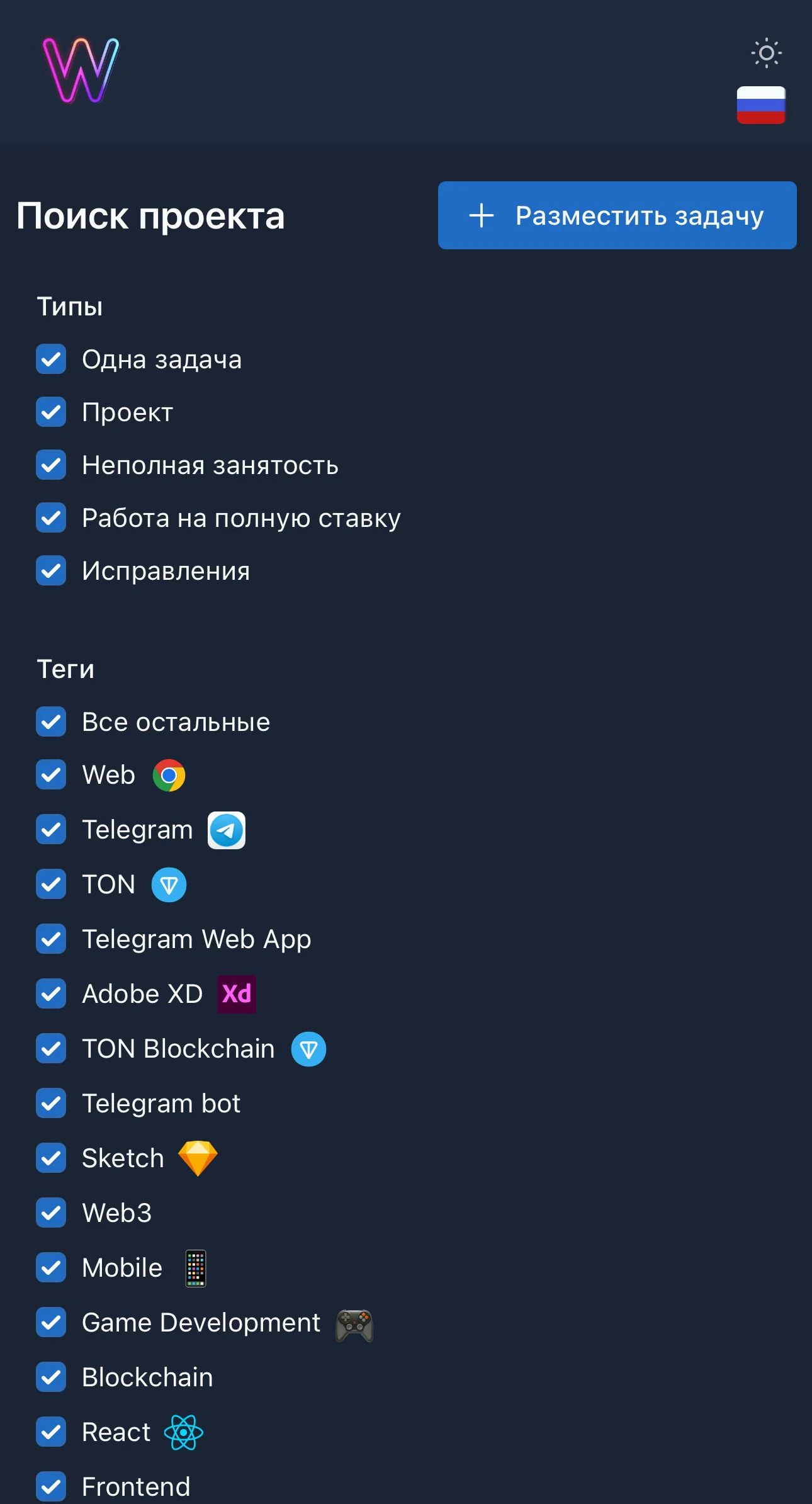
Task: Uncheck the Проект type
Action: pos(51,412)
